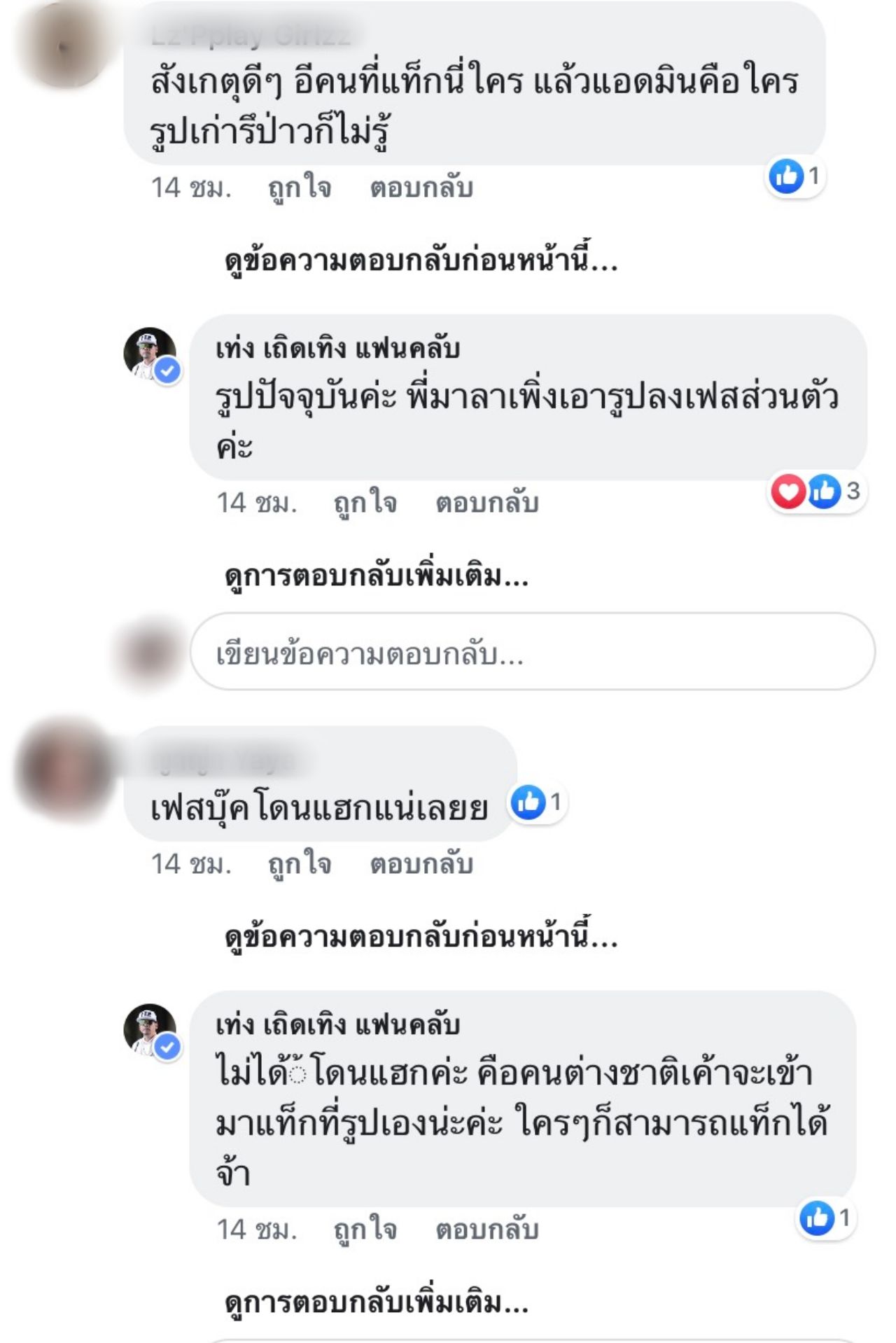Viewport: 896px width, 1343px height.
Task: Tap ตอบกลับ under the "ไม่ได้โดนแฮกค่ะ" reply
Action: tap(487, 1230)
